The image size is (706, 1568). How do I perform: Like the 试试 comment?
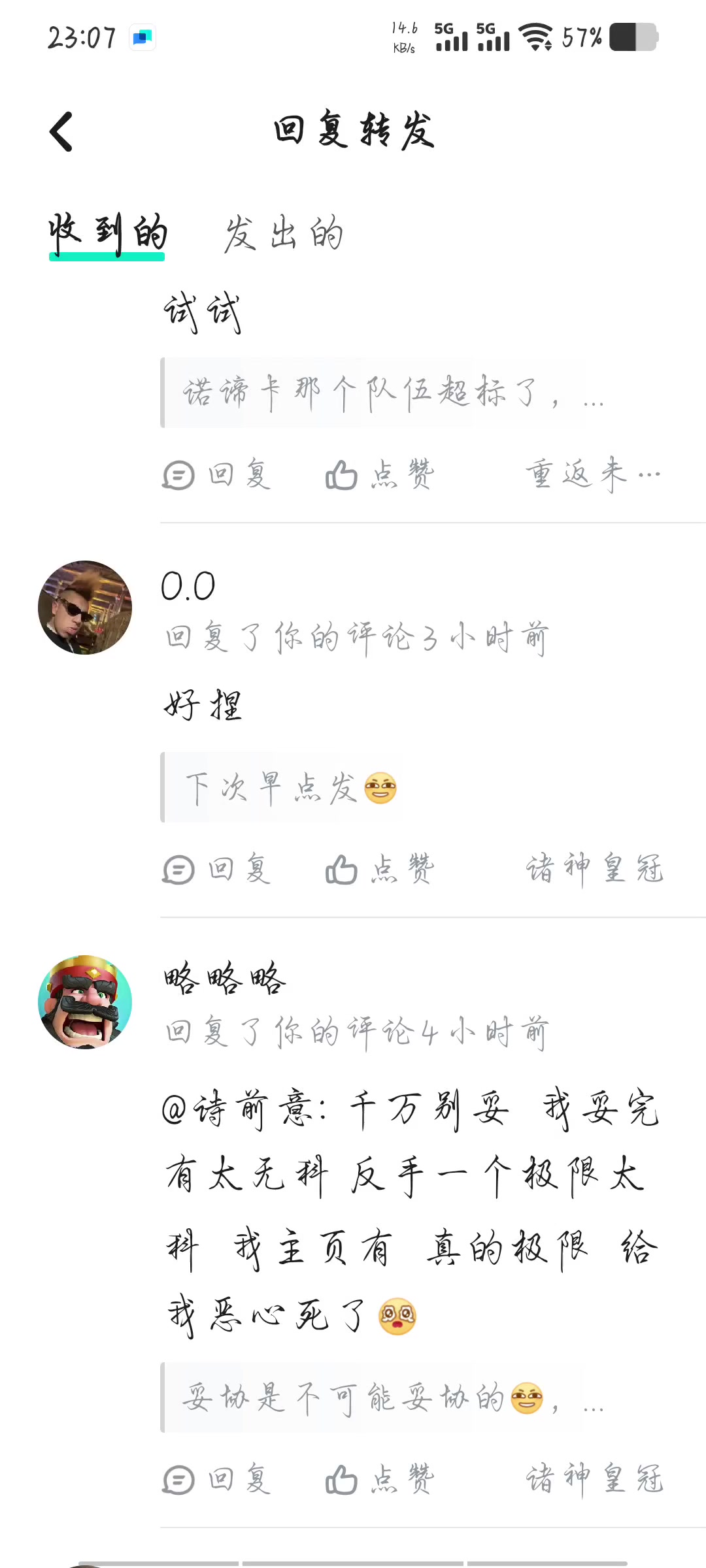(x=380, y=475)
